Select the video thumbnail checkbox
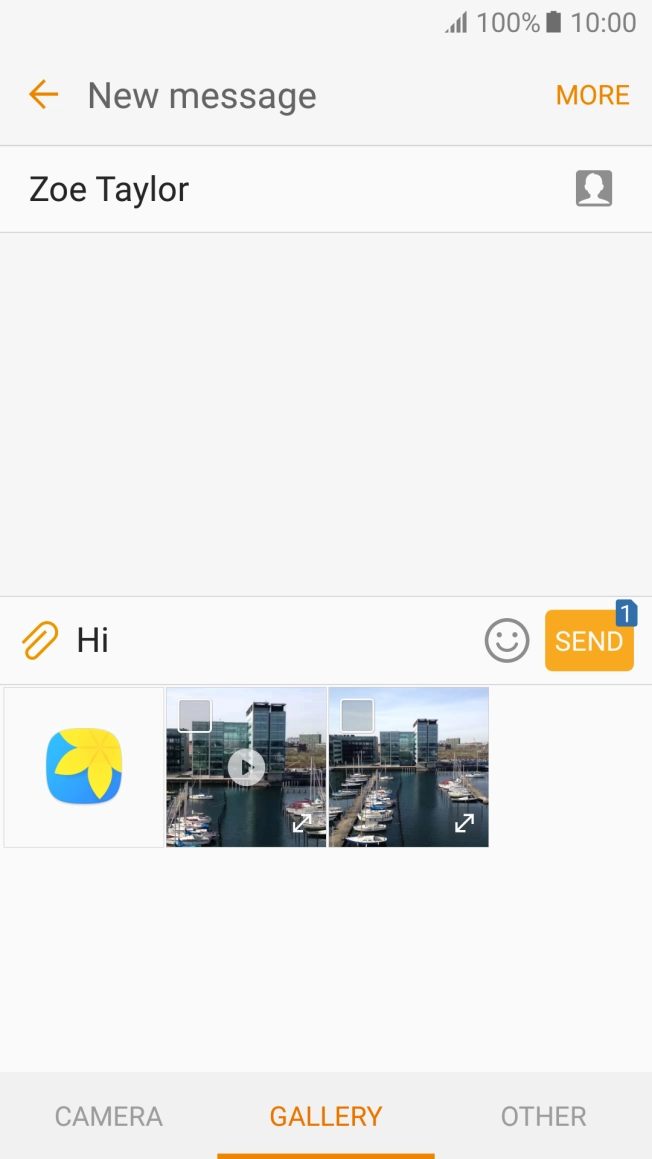Screen dimensions: 652x1159 tap(194, 715)
